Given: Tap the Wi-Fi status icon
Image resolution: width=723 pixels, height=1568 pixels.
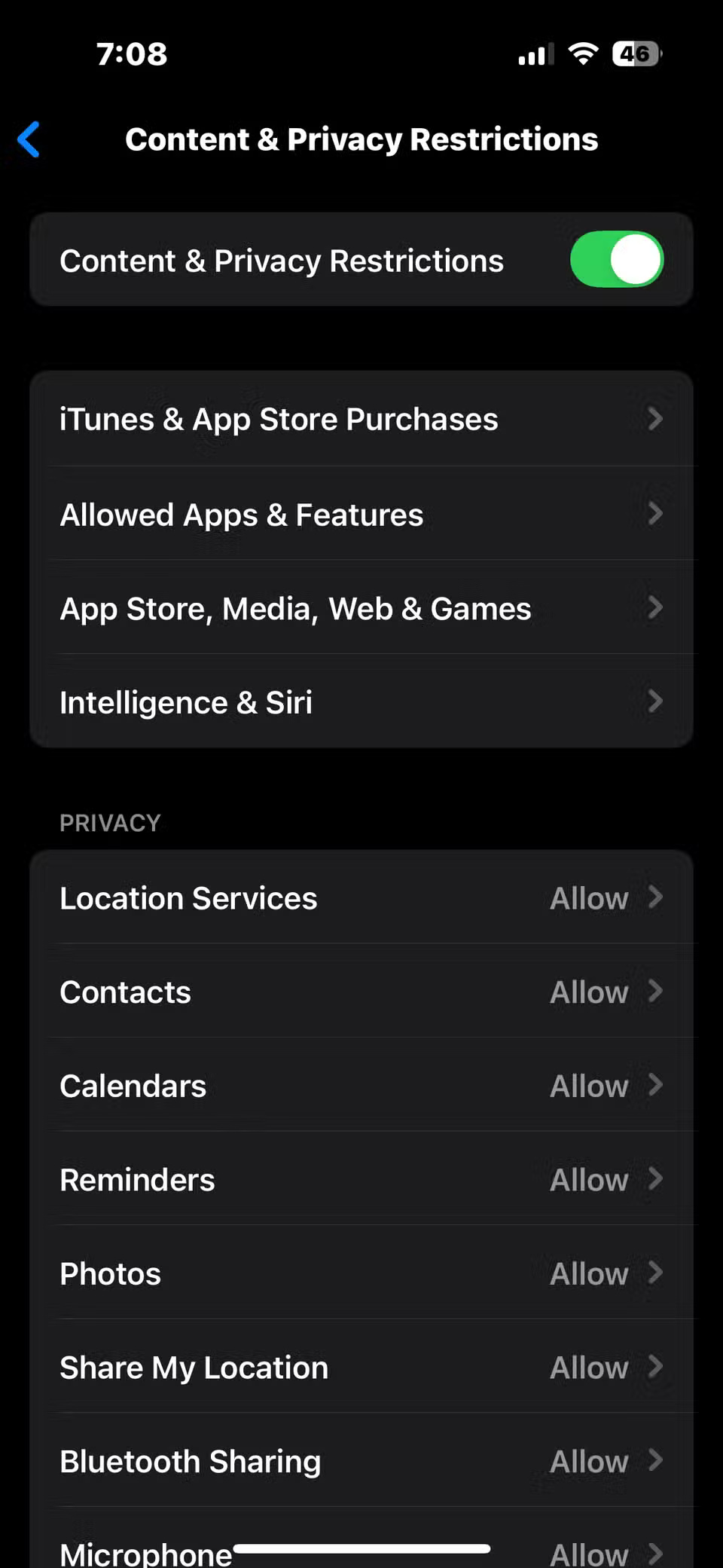Looking at the screenshot, I should click(582, 53).
